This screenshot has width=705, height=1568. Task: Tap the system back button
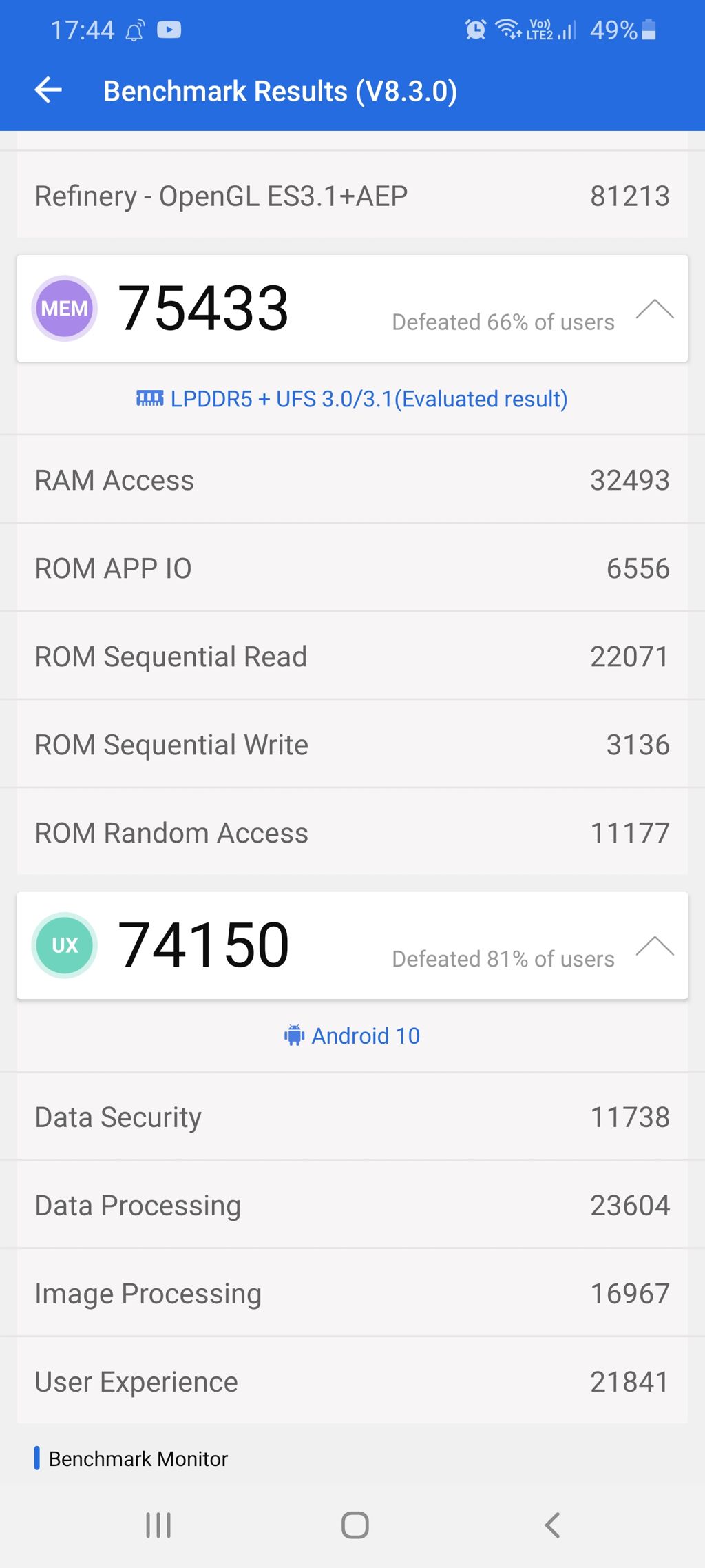pyautogui.click(x=552, y=1525)
